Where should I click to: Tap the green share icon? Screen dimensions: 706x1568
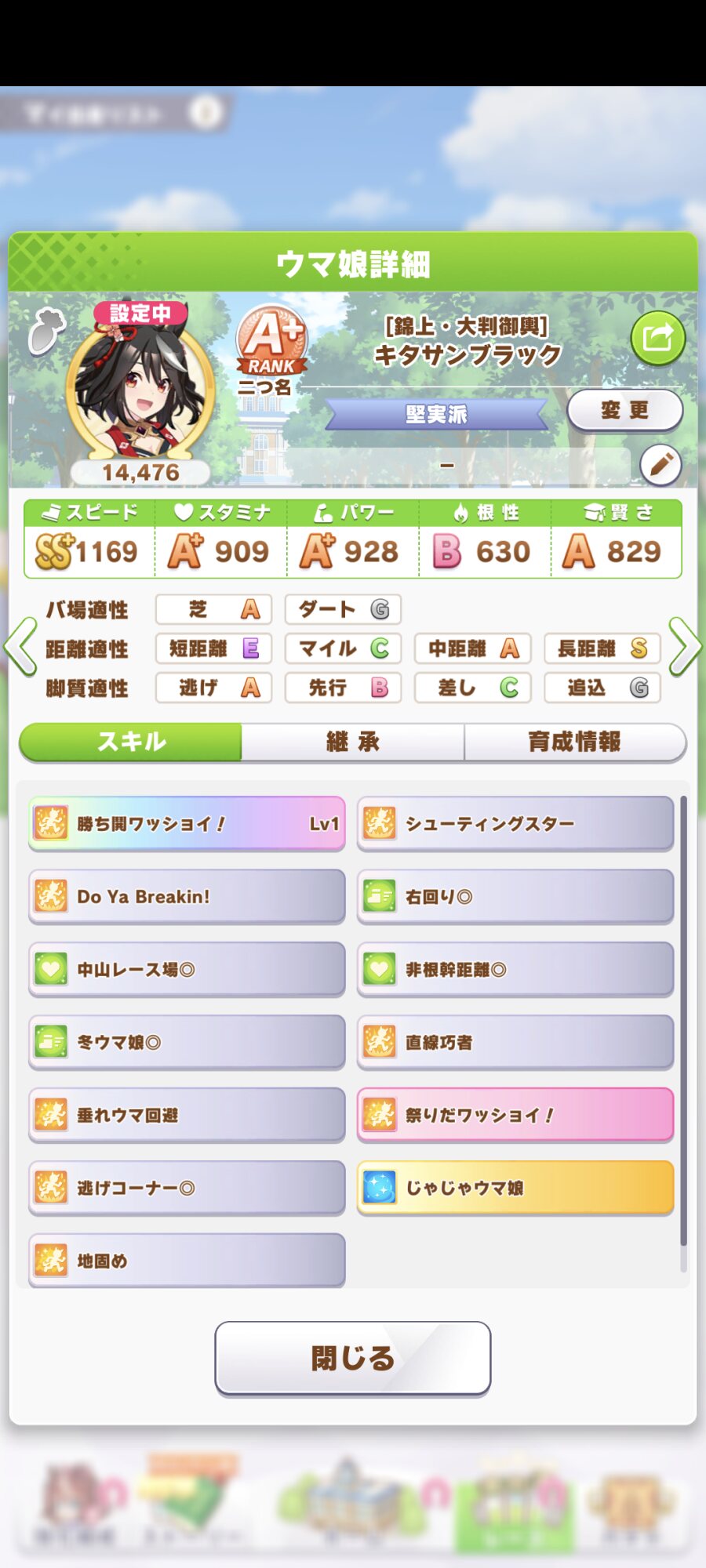657,338
